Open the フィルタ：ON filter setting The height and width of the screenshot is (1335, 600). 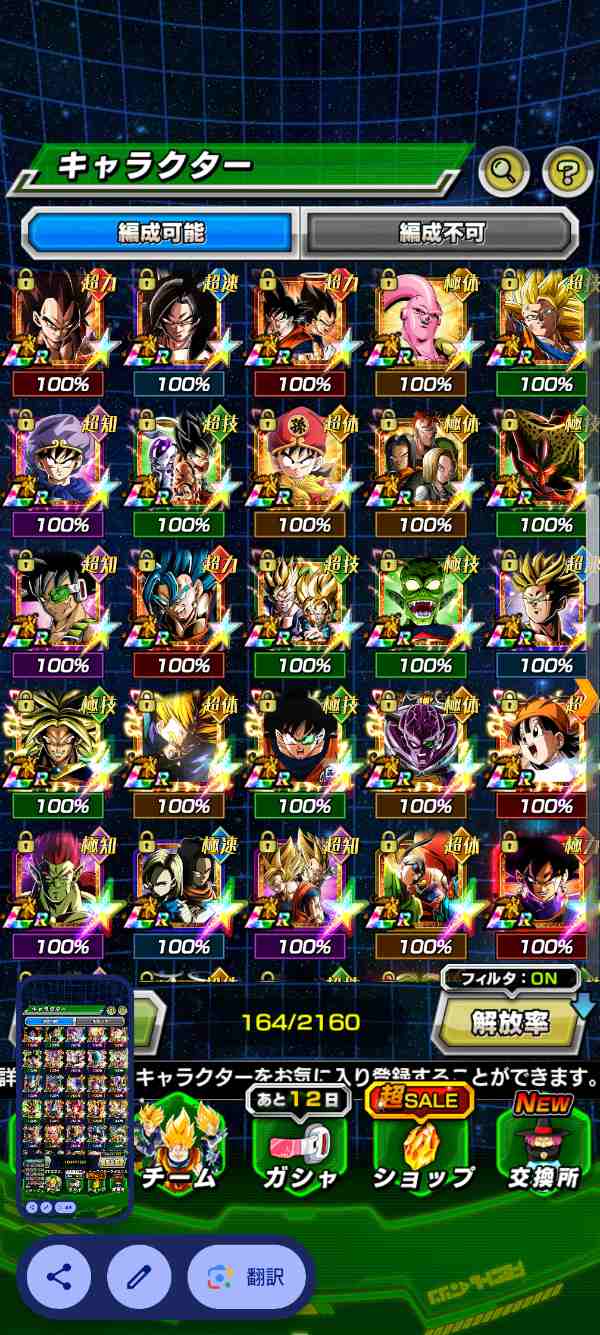(x=511, y=978)
